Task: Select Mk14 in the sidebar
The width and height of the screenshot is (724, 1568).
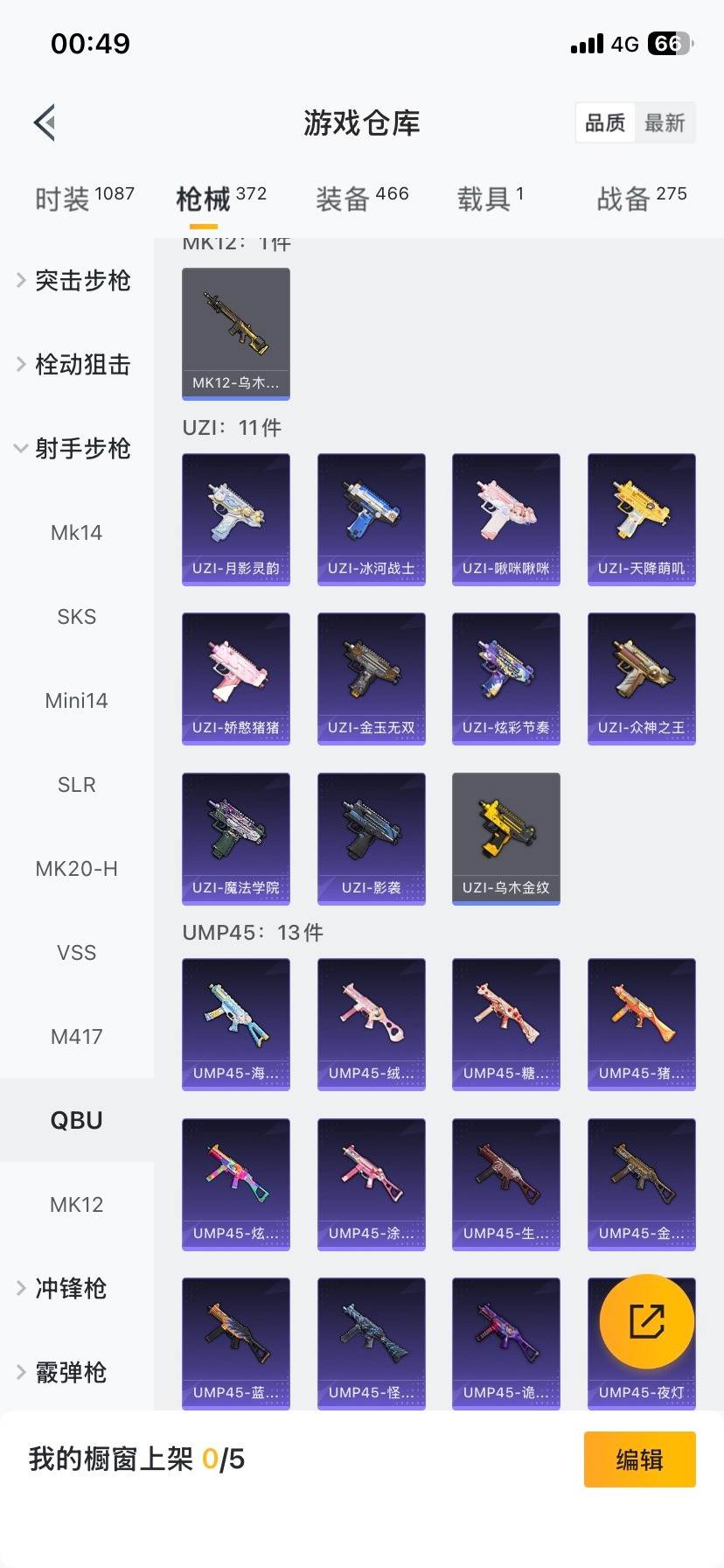Action: [x=77, y=532]
